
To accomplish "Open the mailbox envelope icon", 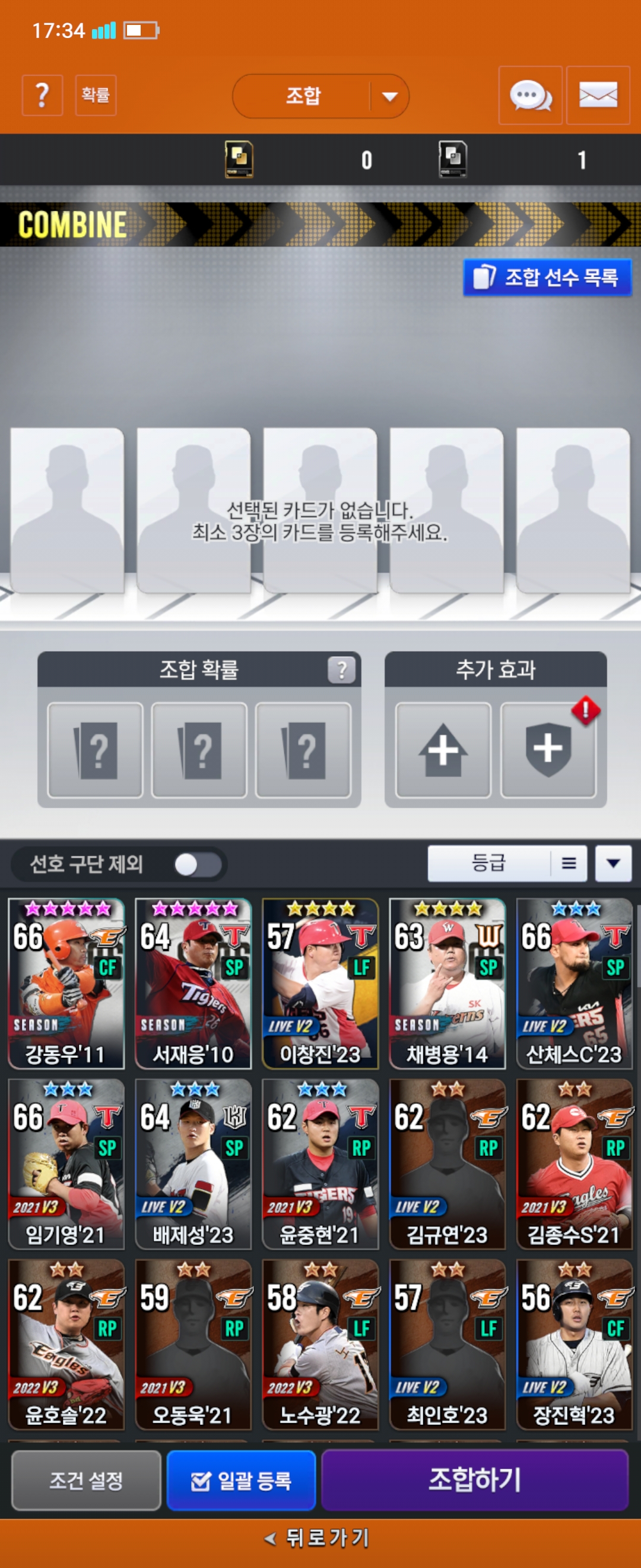I will click(x=598, y=96).
